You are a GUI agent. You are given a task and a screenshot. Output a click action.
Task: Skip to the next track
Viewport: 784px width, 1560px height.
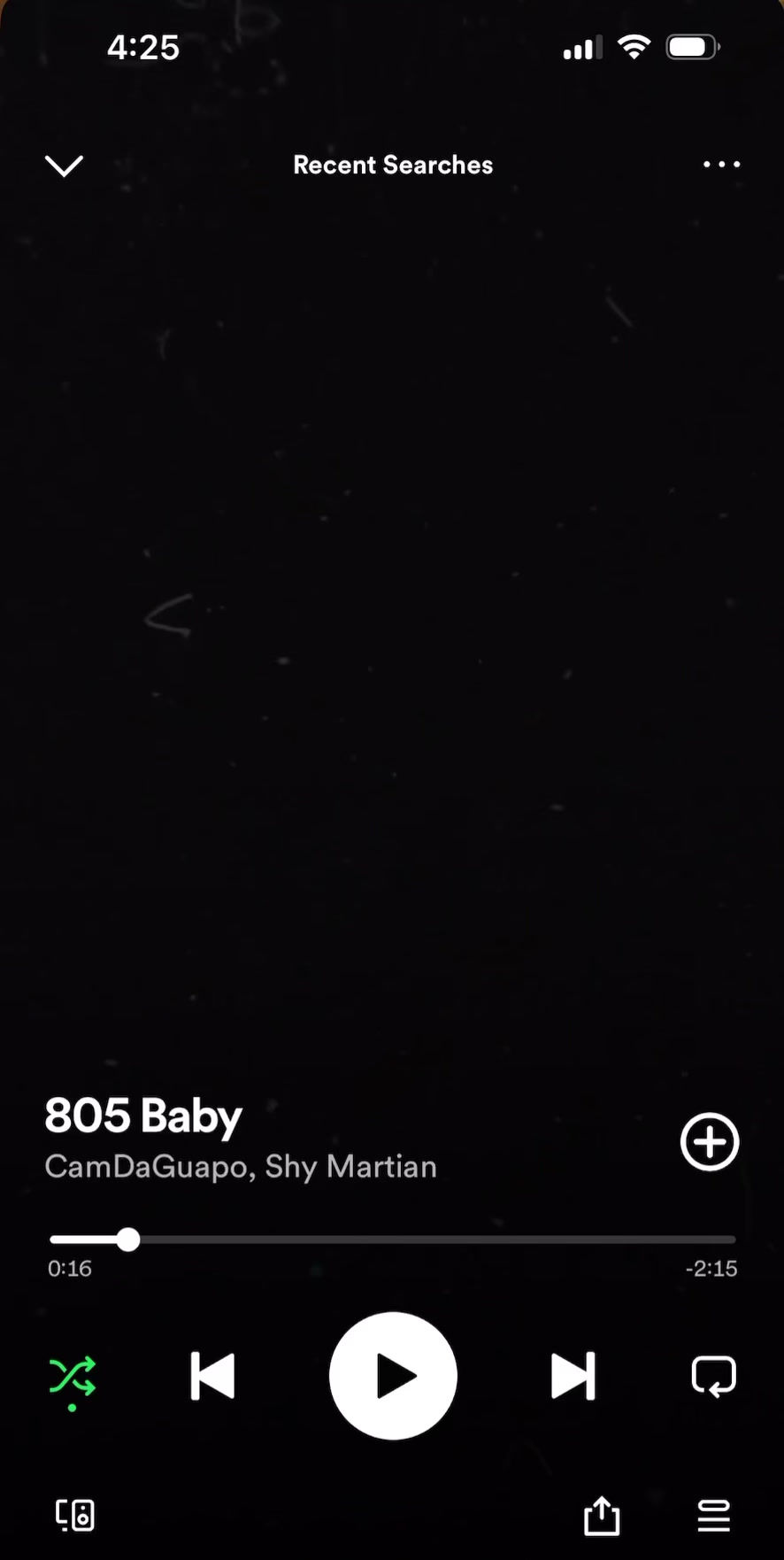tap(573, 1376)
